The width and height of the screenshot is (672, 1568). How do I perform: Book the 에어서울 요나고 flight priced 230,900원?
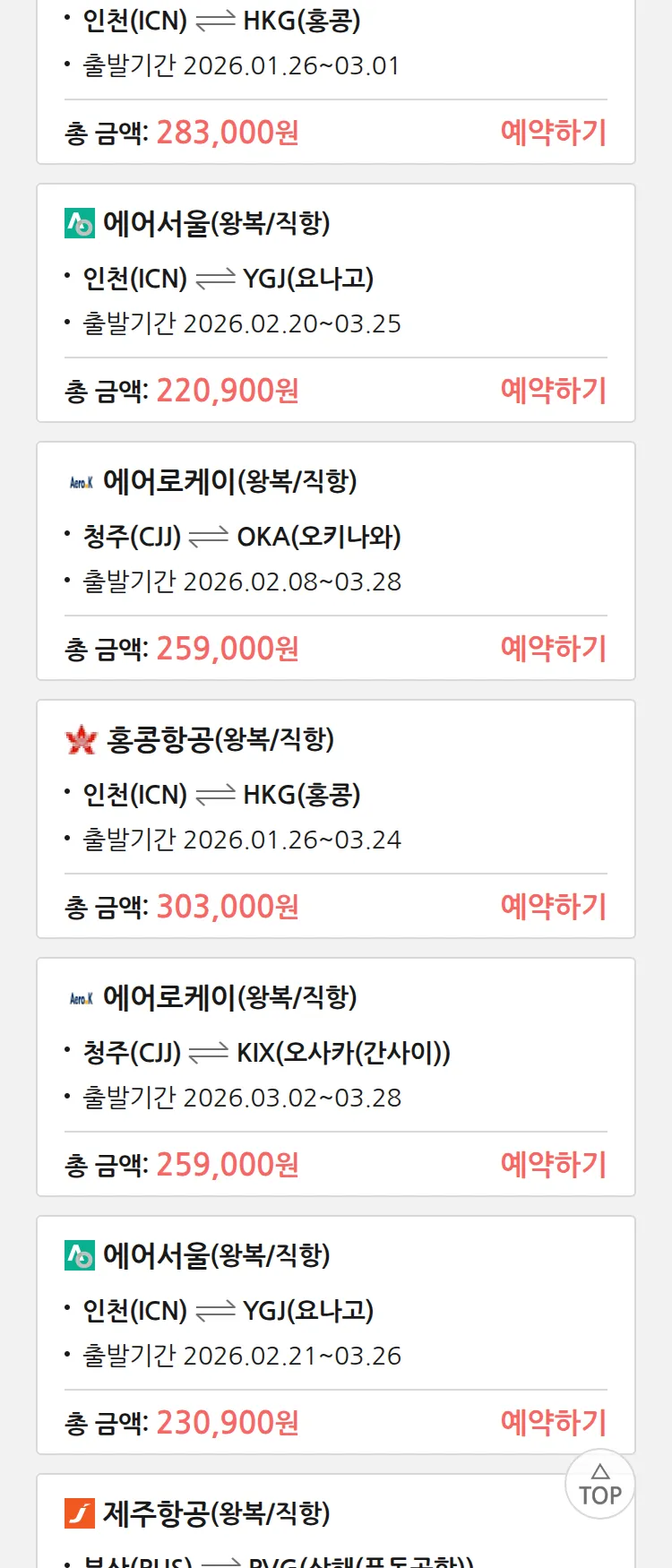[x=553, y=1423]
